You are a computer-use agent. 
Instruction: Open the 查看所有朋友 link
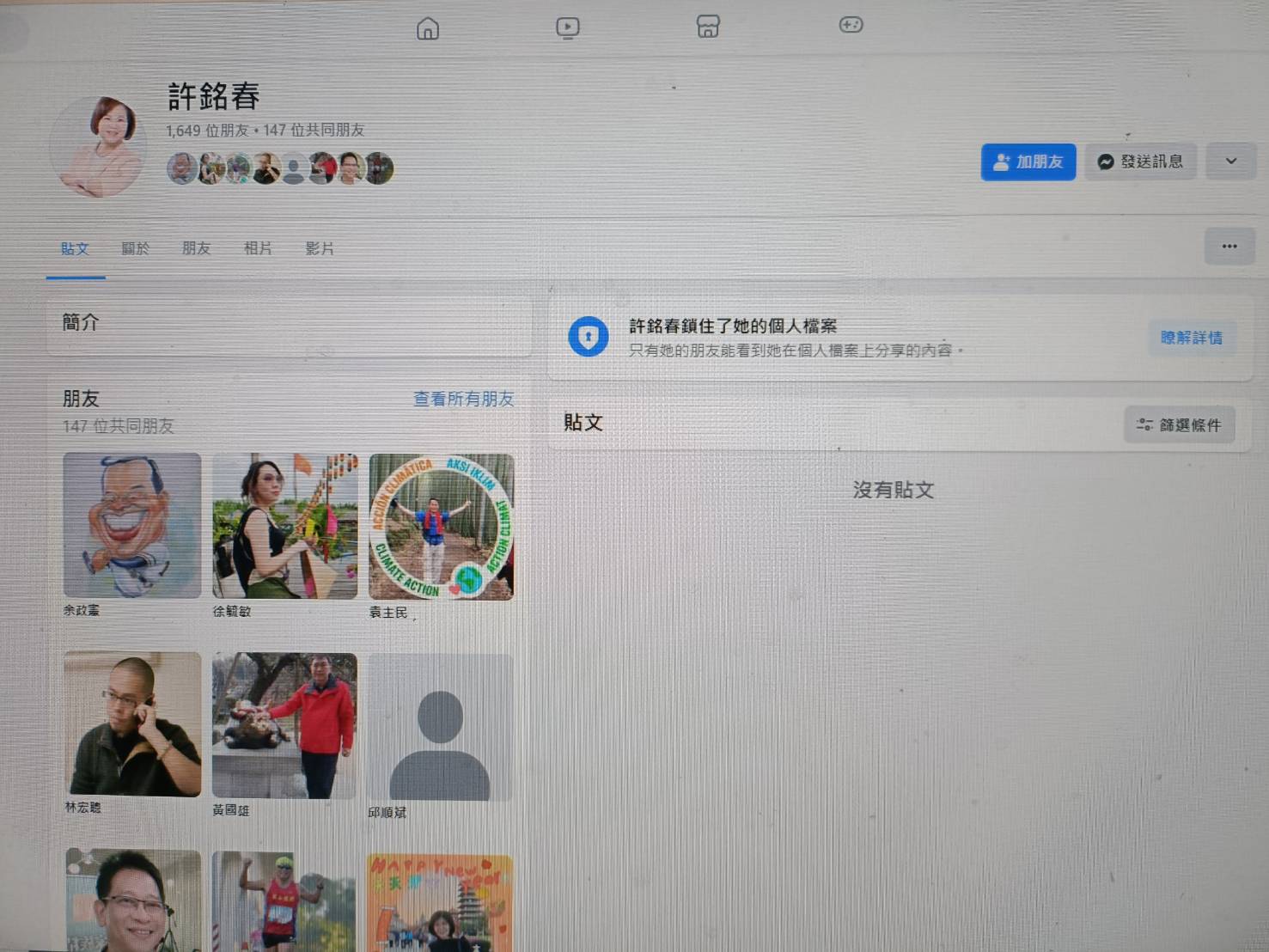coord(463,399)
